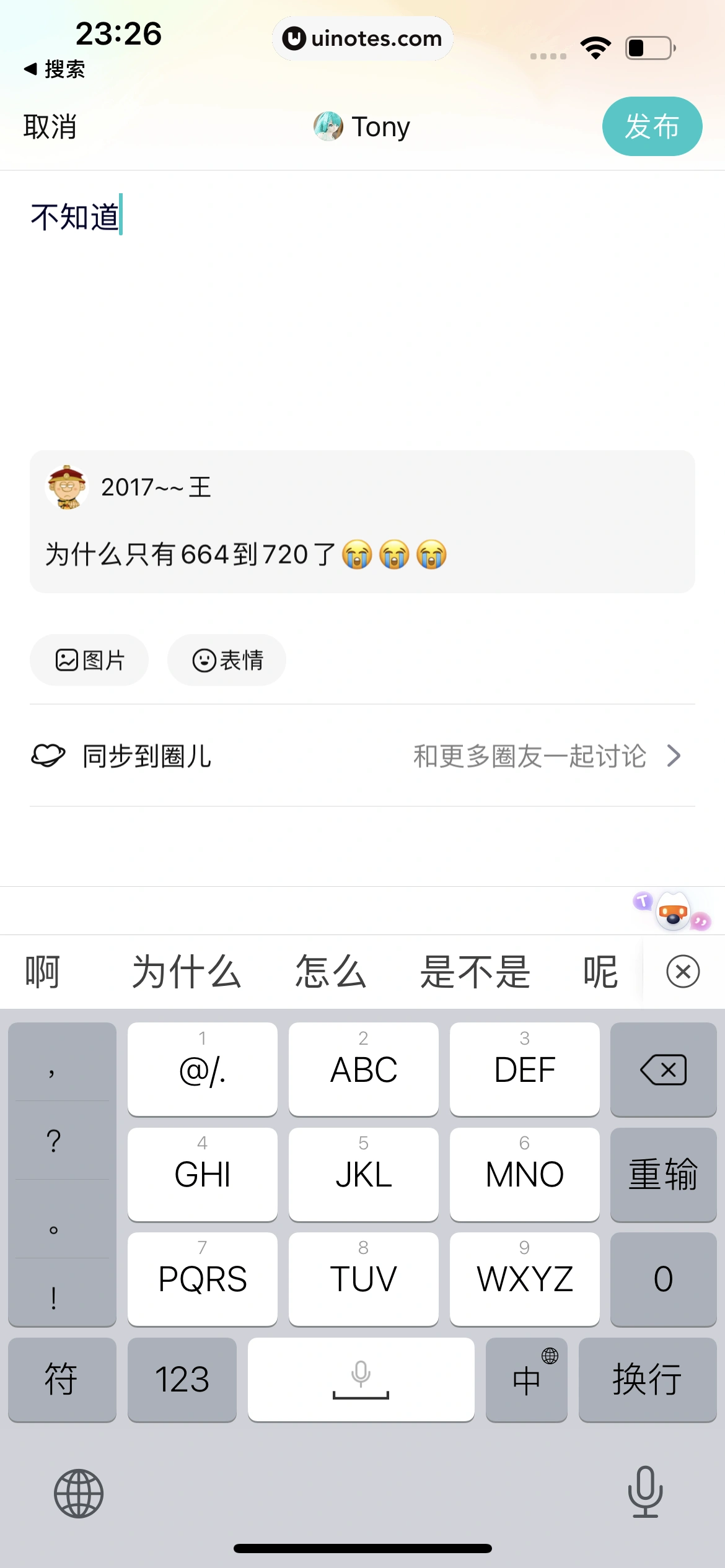Open the 表情 emoji picker
725x1568 pixels.
227,660
